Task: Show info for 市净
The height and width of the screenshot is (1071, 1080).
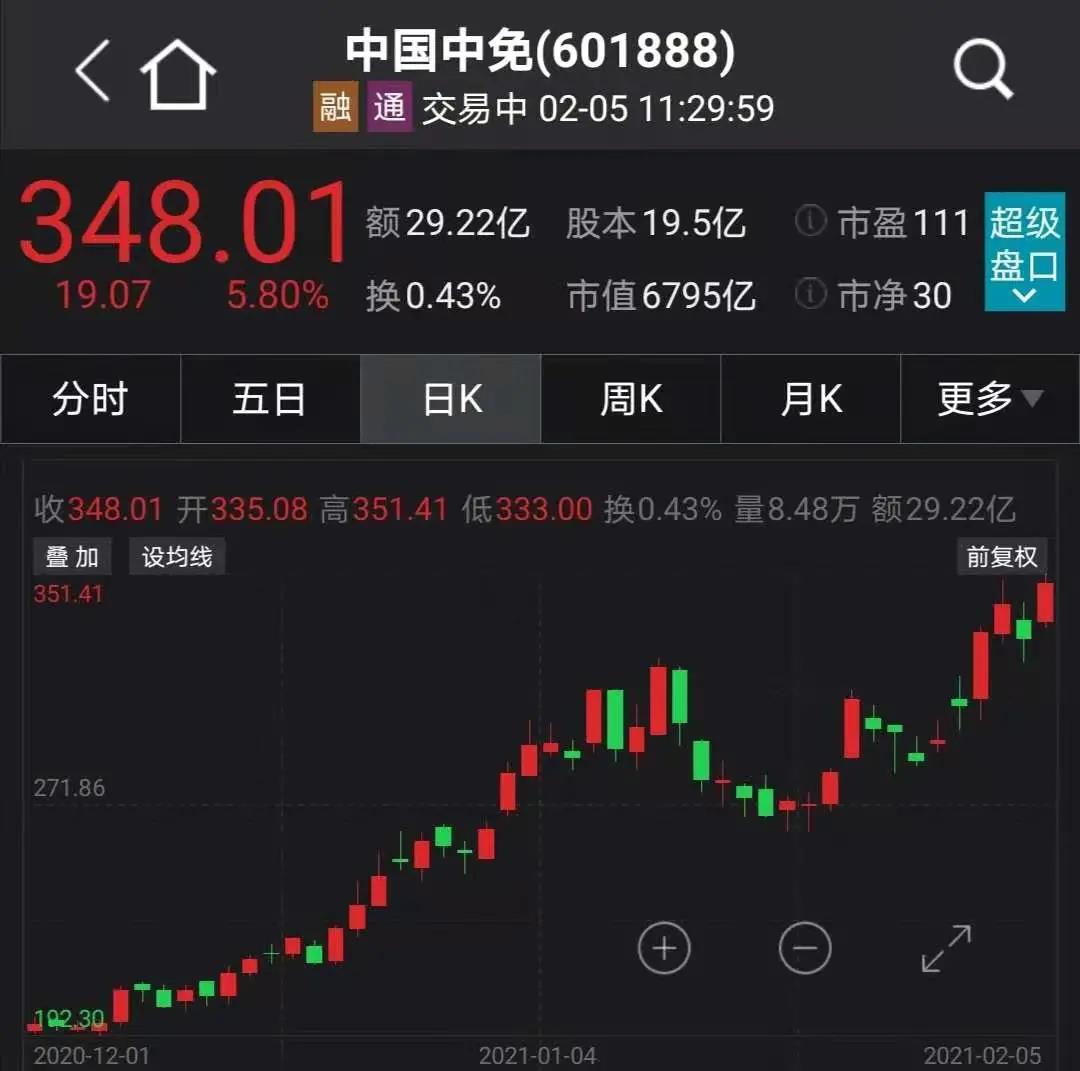Action: [x=810, y=294]
